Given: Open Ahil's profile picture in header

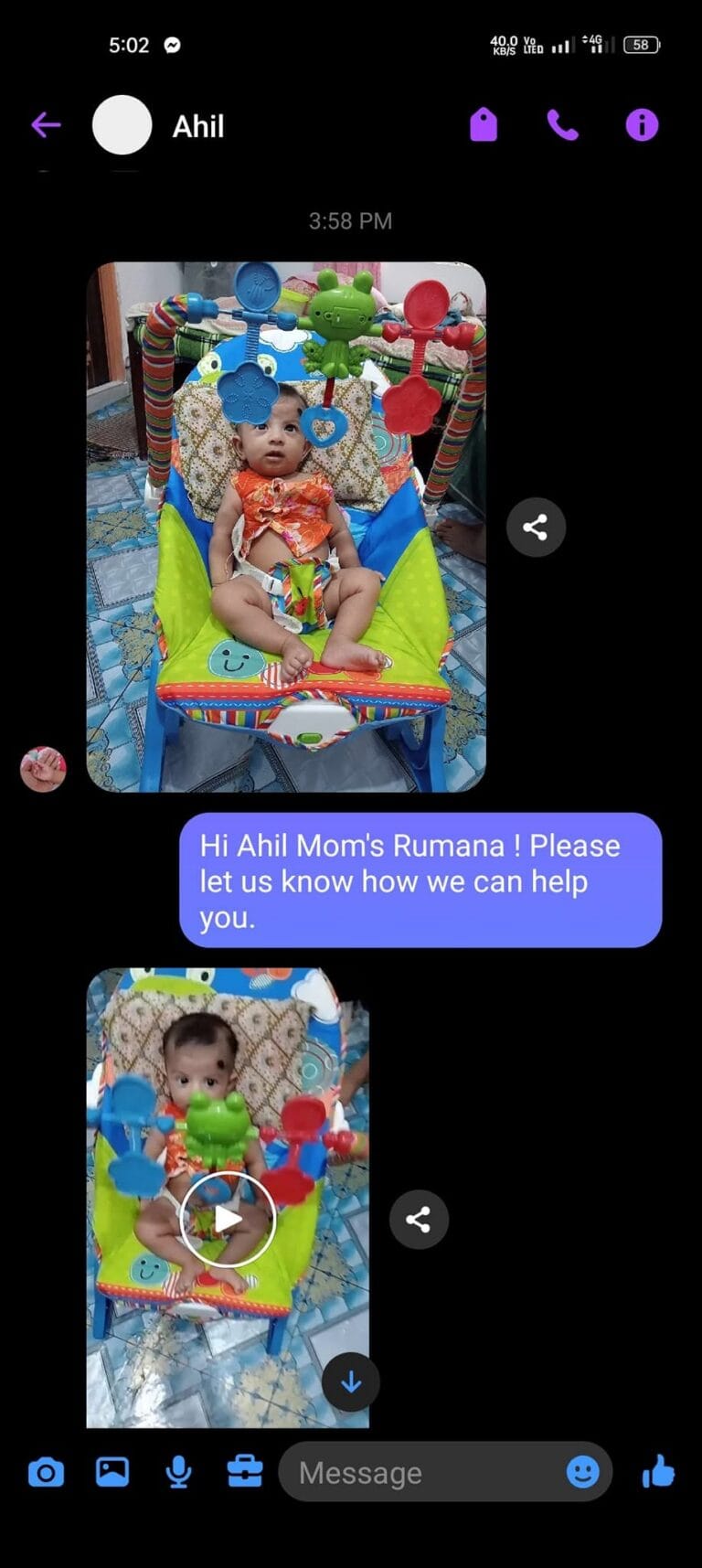Looking at the screenshot, I should (122, 124).
